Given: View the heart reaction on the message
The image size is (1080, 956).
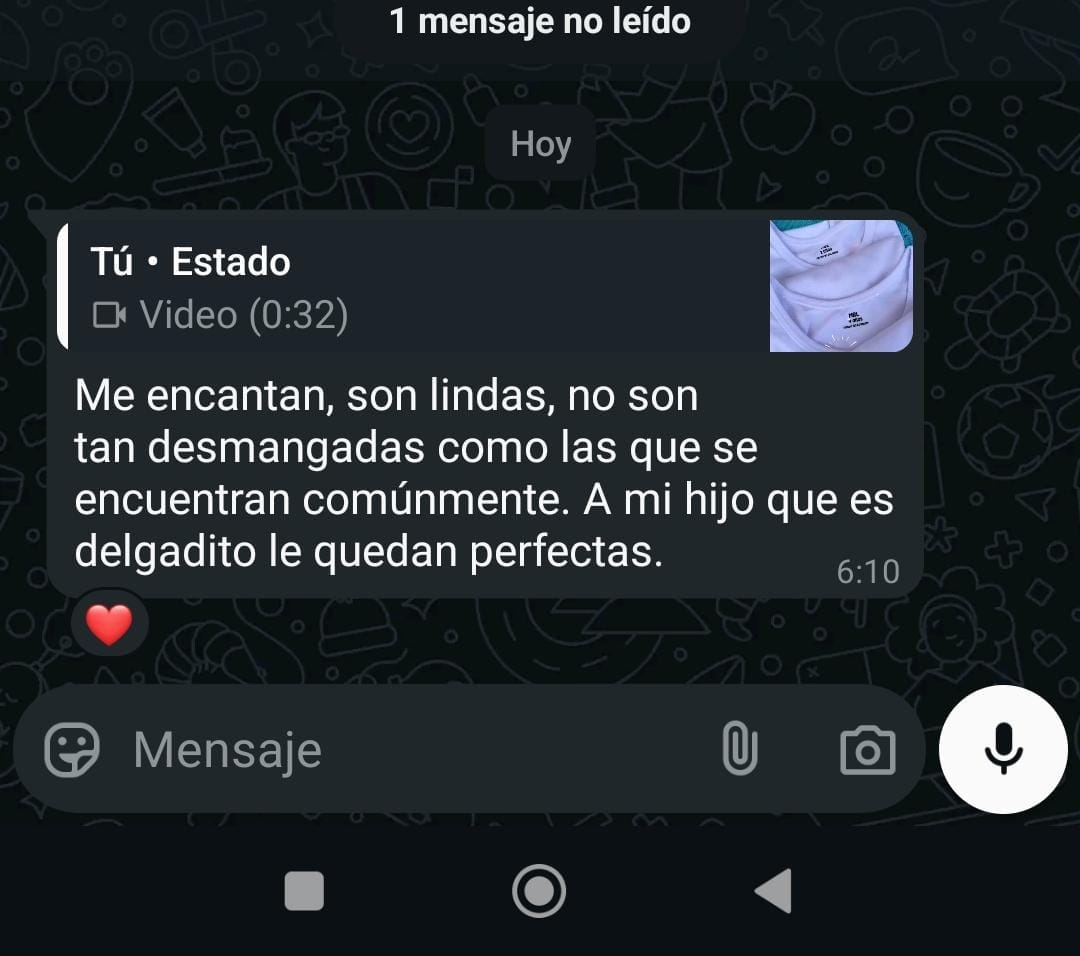Looking at the screenshot, I should click(x=110, y=625).
